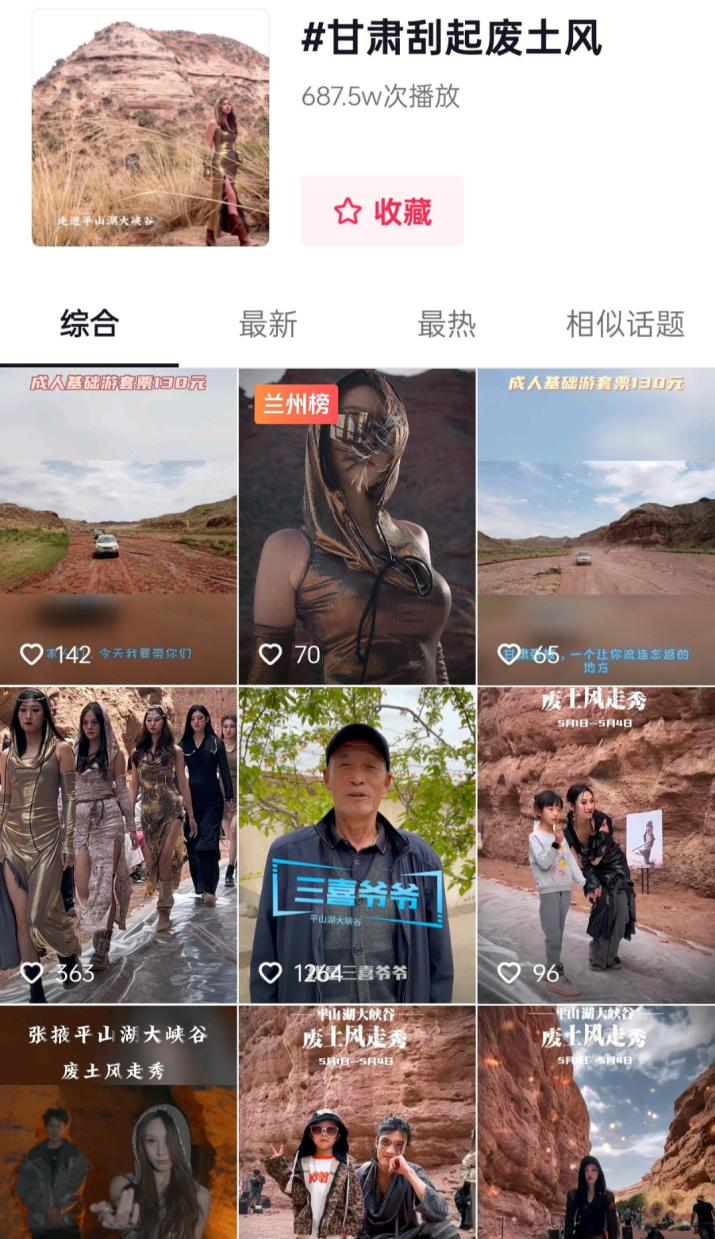Open the 三喜爷爷 video
The height and width of the screenshot is (1239, 715).
357,845
